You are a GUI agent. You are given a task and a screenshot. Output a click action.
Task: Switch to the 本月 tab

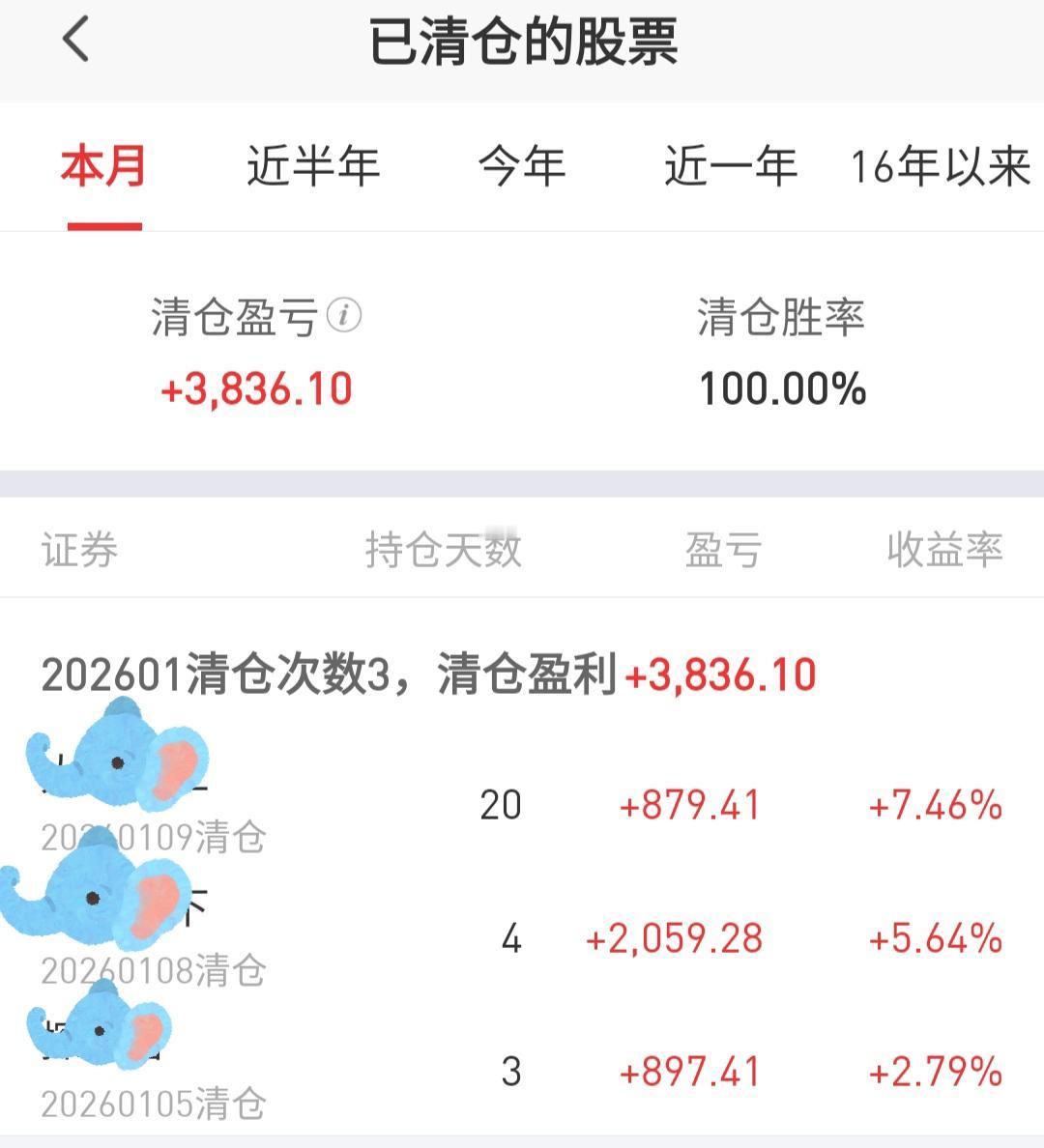[103, 166]
